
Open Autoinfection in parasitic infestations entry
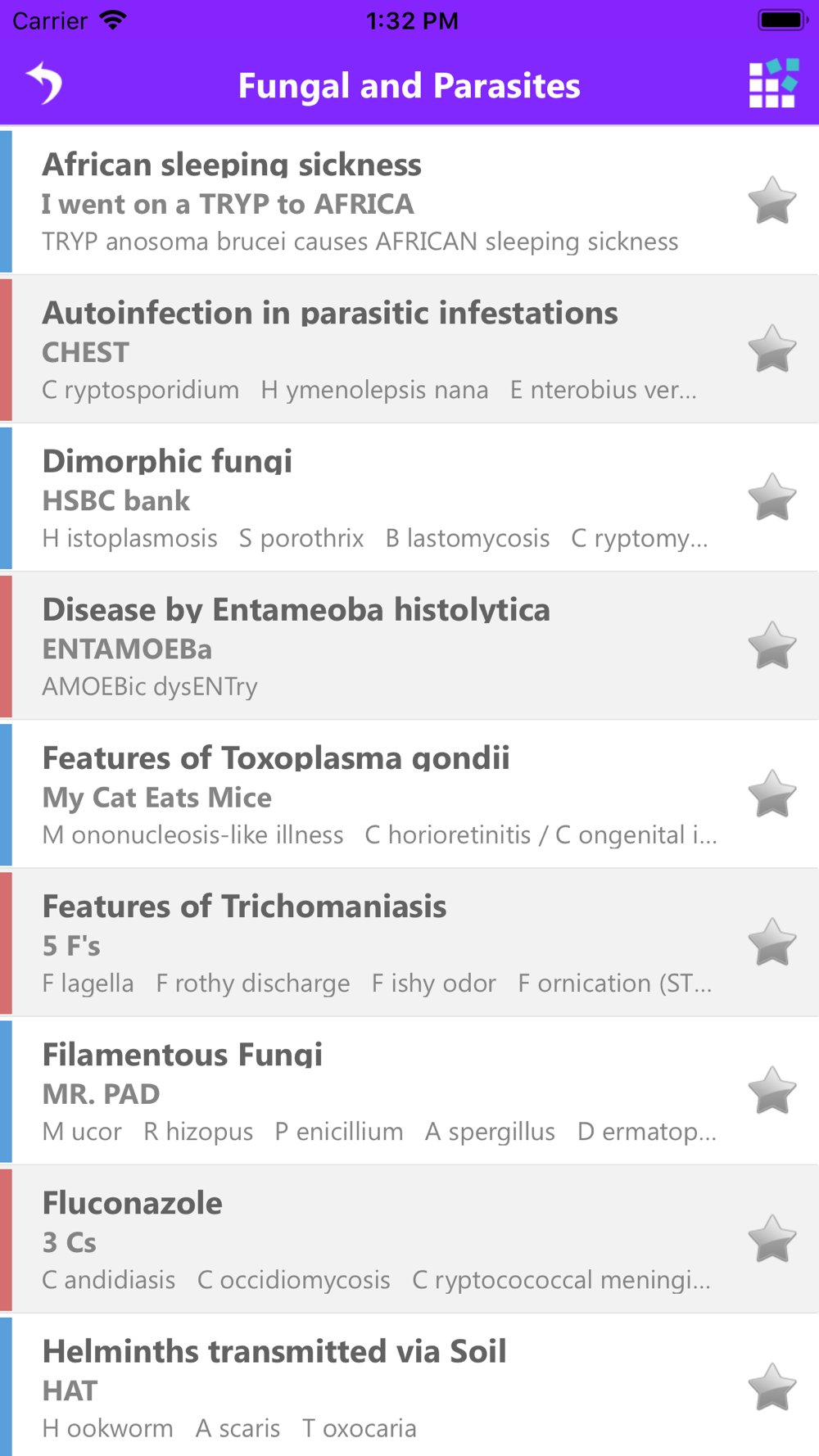click(x=409, y=349)
